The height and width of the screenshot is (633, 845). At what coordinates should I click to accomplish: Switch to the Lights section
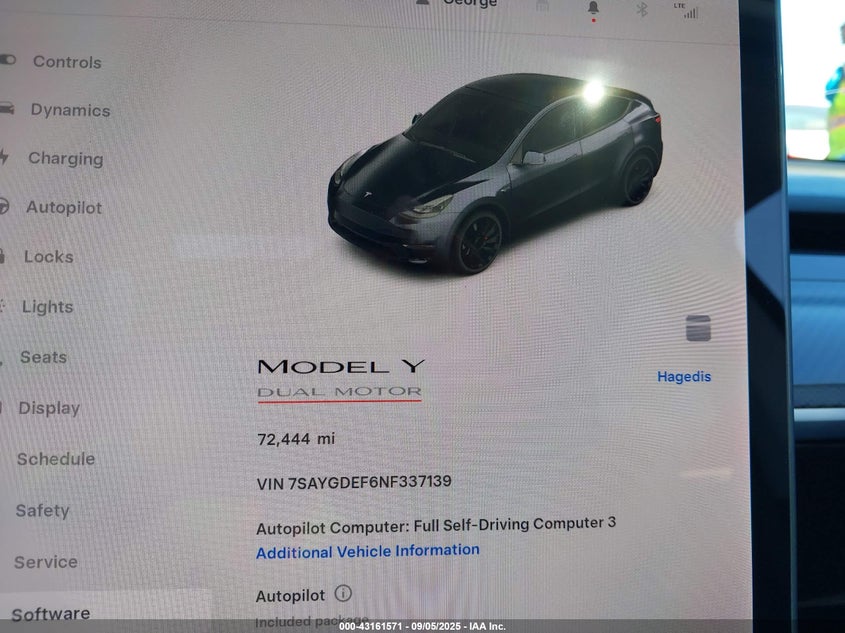(x=47, y=307)
